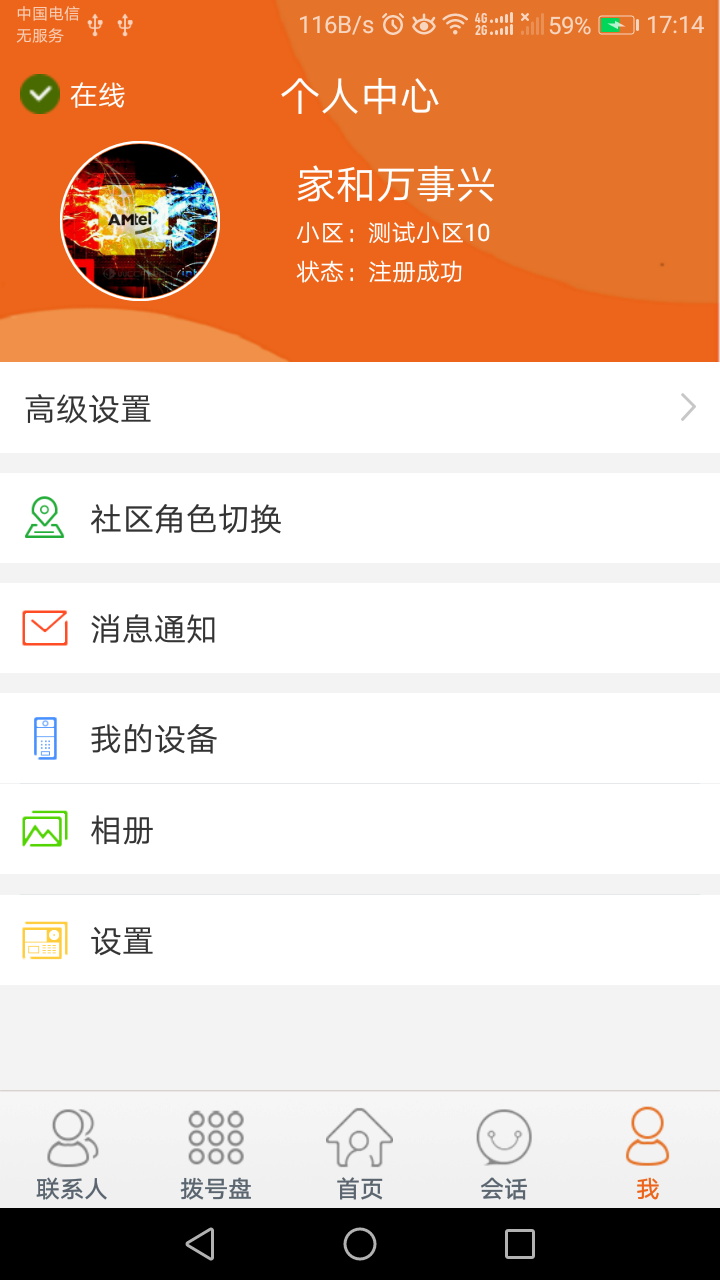
Task: Open 社区角色切换 community role switch
Action: 360,518
